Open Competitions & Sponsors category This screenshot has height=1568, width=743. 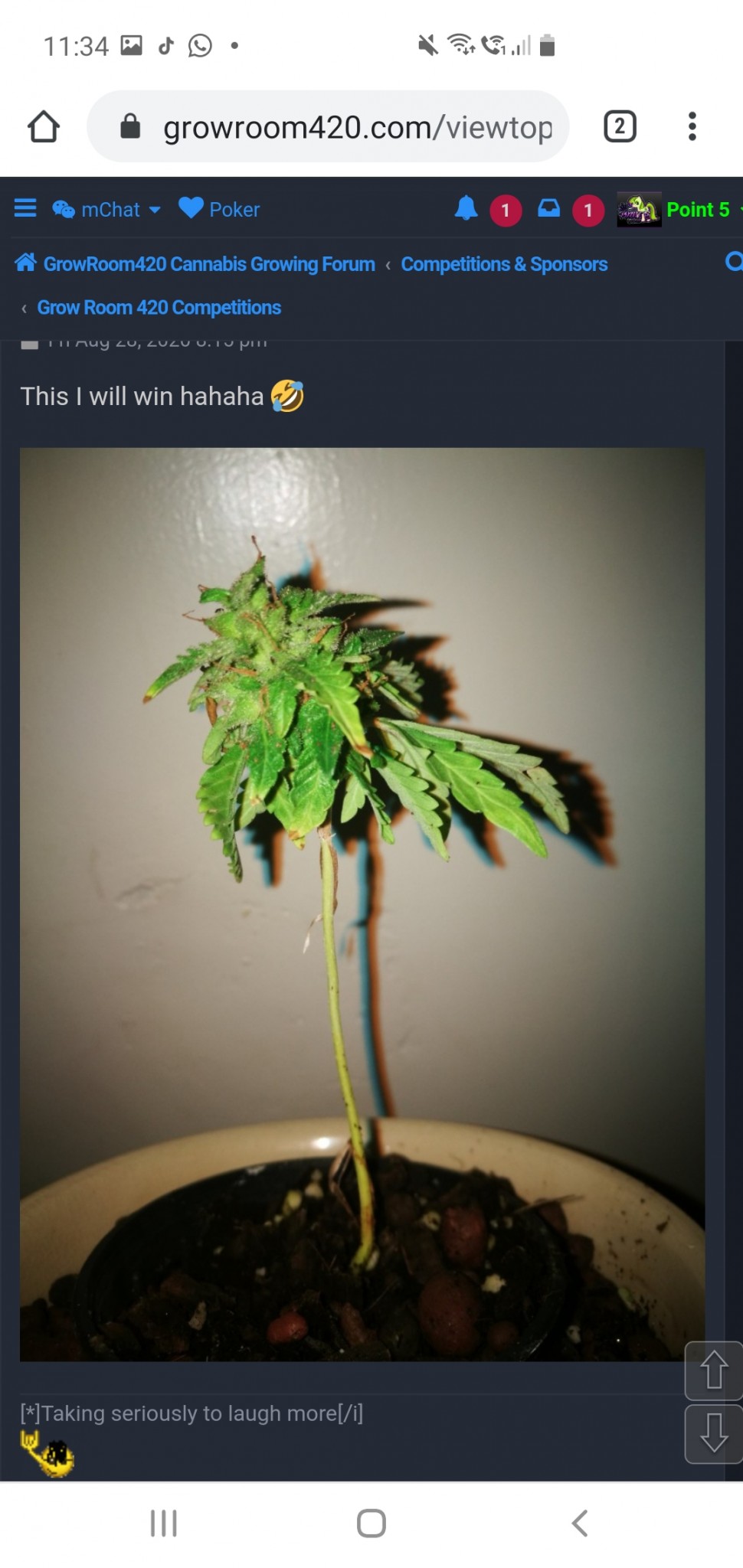(504, 264)
